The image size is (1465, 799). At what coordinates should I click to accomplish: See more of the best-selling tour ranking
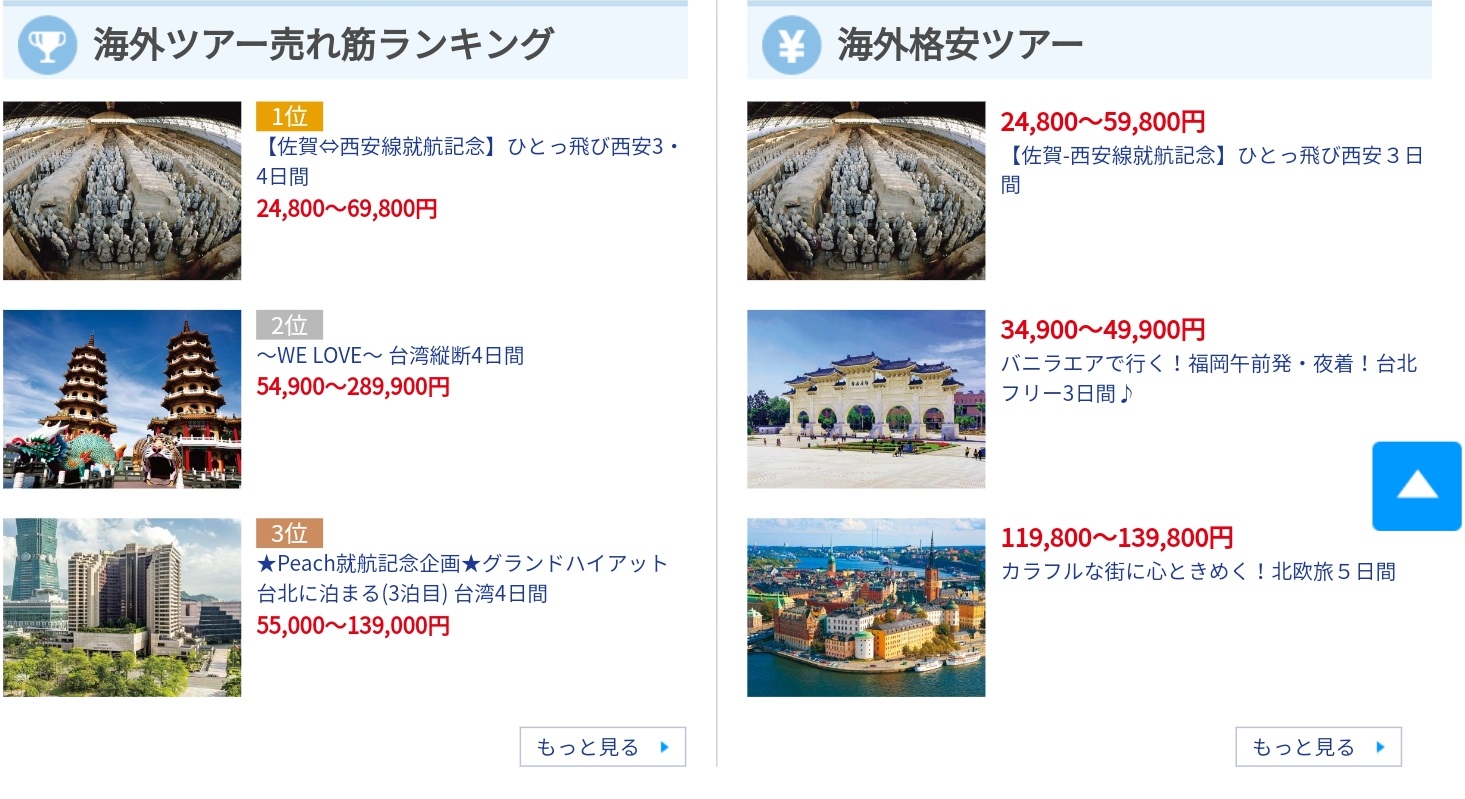pyautogui.click(x=602, y=747)
